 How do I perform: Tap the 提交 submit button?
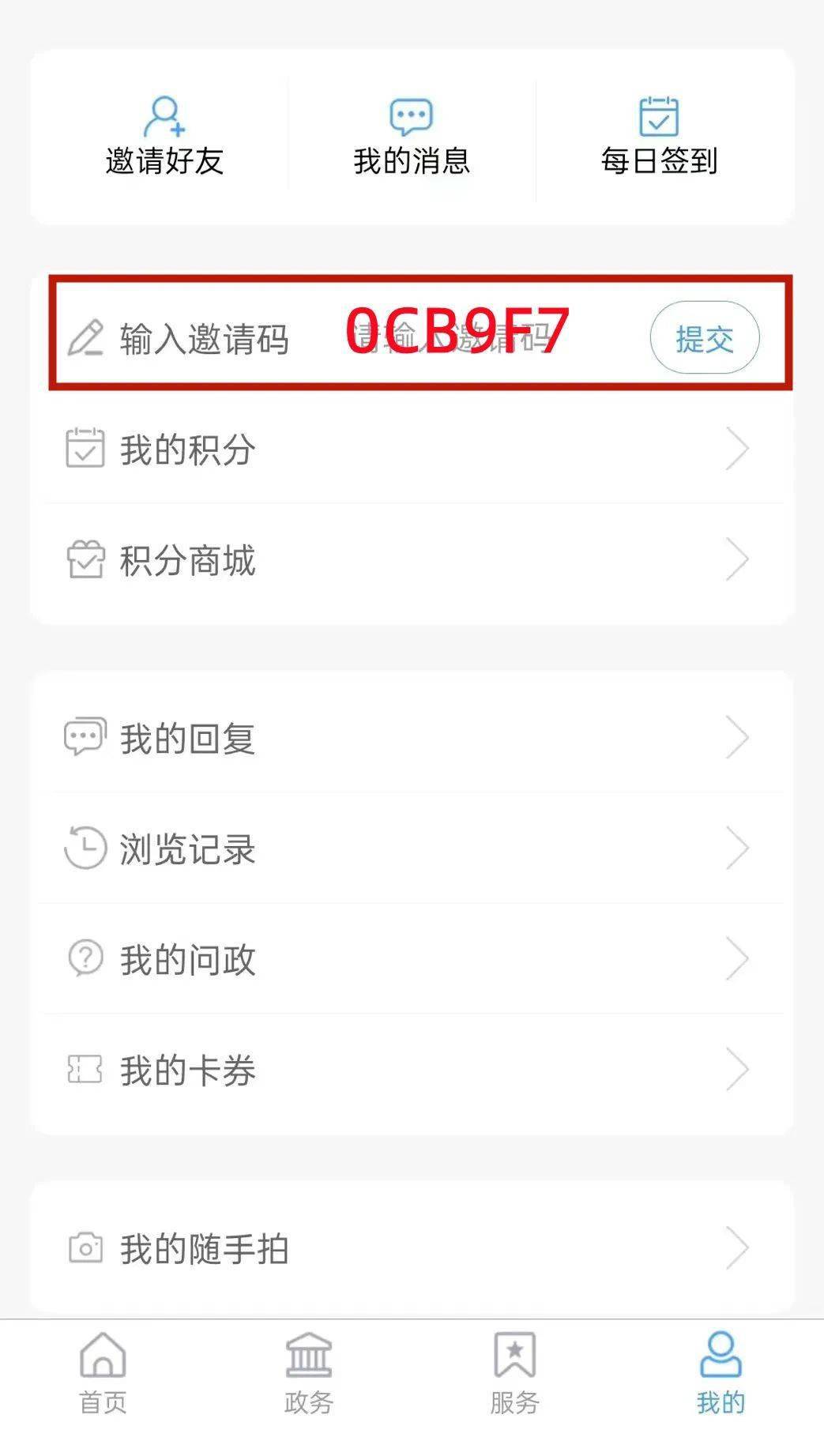click(704, 337)
